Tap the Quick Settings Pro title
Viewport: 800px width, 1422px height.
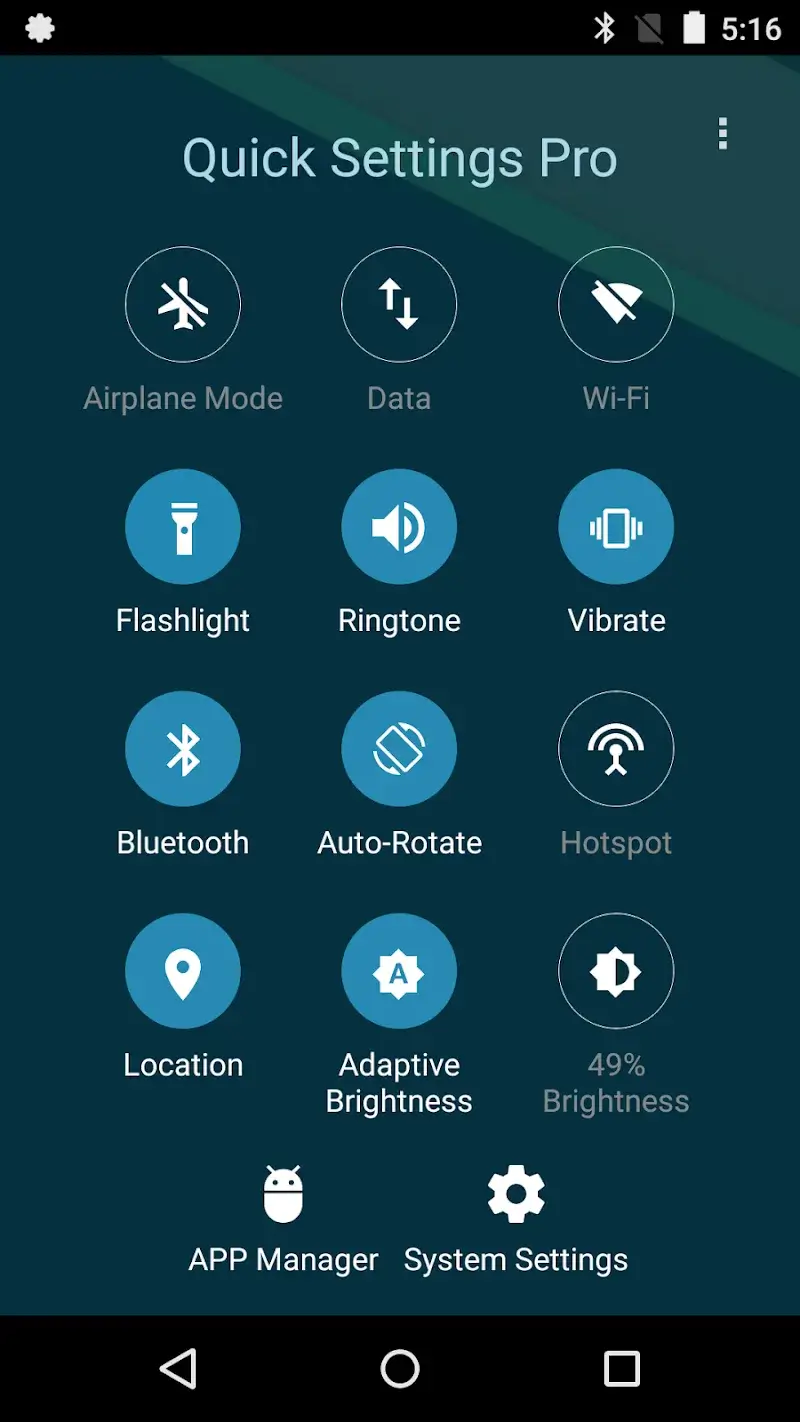[x=399, y=157]
